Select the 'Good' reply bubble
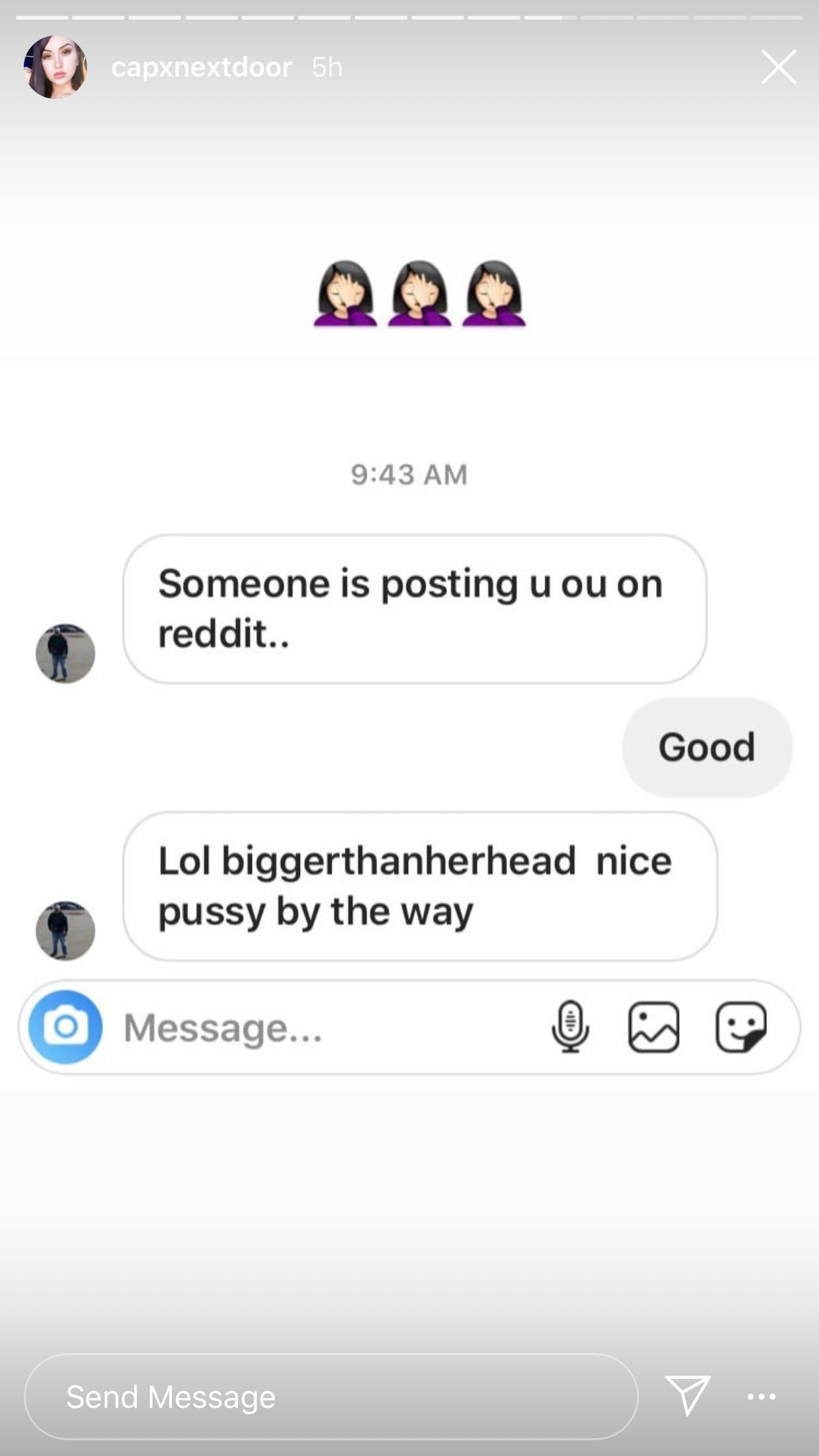This screenshot has height=1456, width=819. [706, 746]
